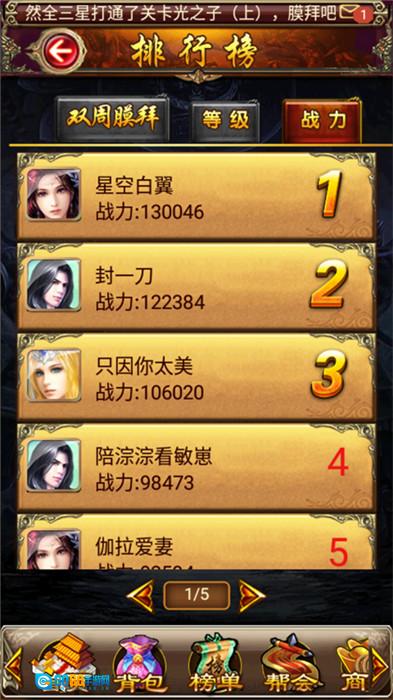Open the mail envelope icon
Viewport: 393px width, 700px height.
pyautogui.click(x=347, y=12)
